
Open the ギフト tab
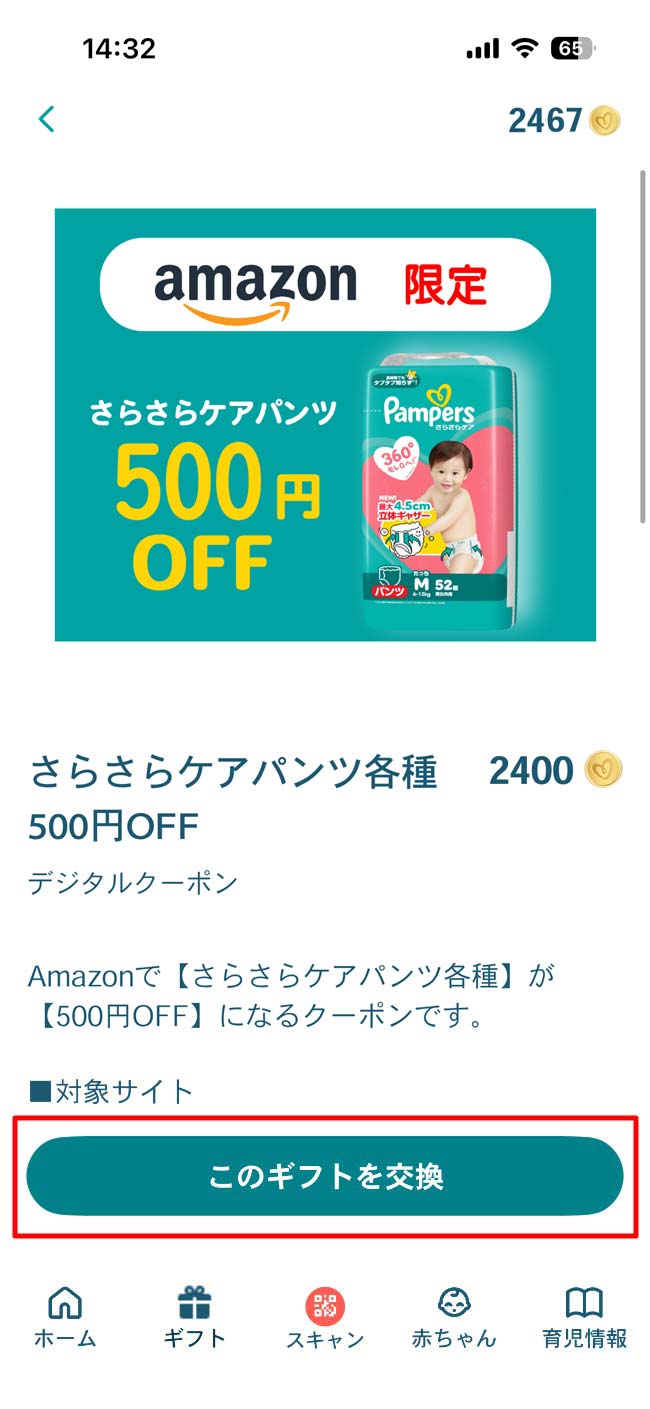pyautogui.click(x=195, y=1317)
